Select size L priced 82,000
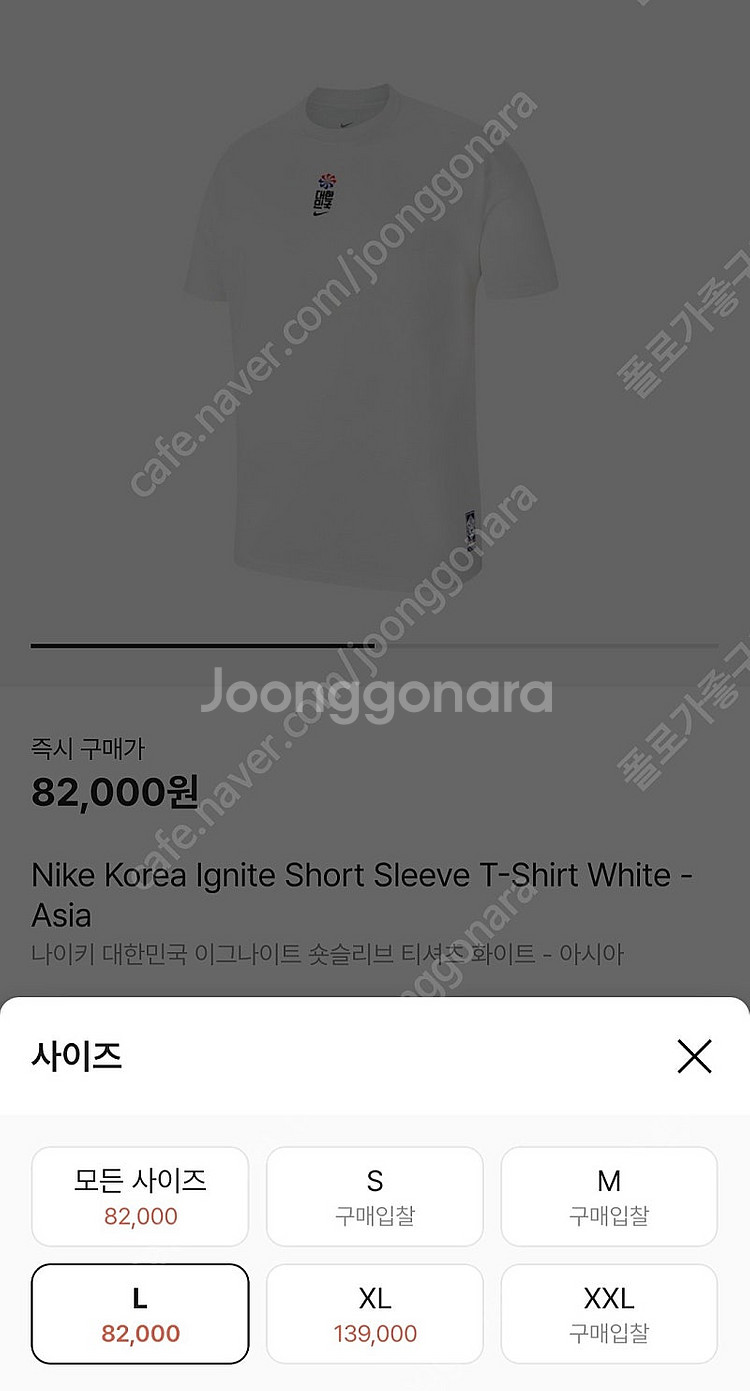 coord(140,1314)
